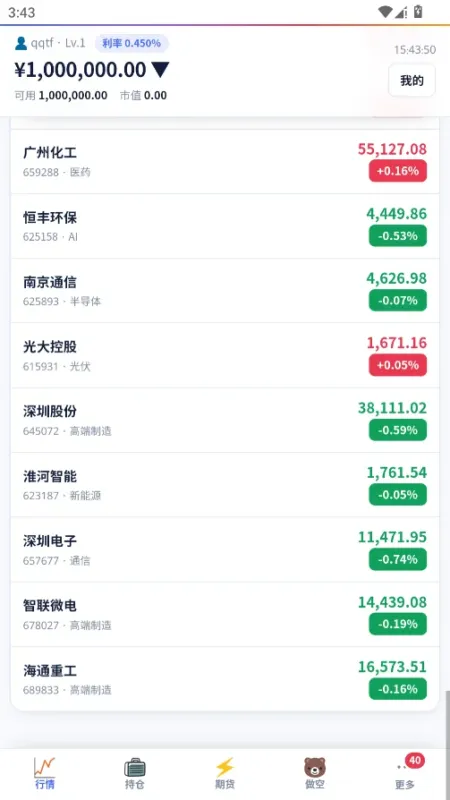Tap the 利率 0.450% chip

click(132, 43)
